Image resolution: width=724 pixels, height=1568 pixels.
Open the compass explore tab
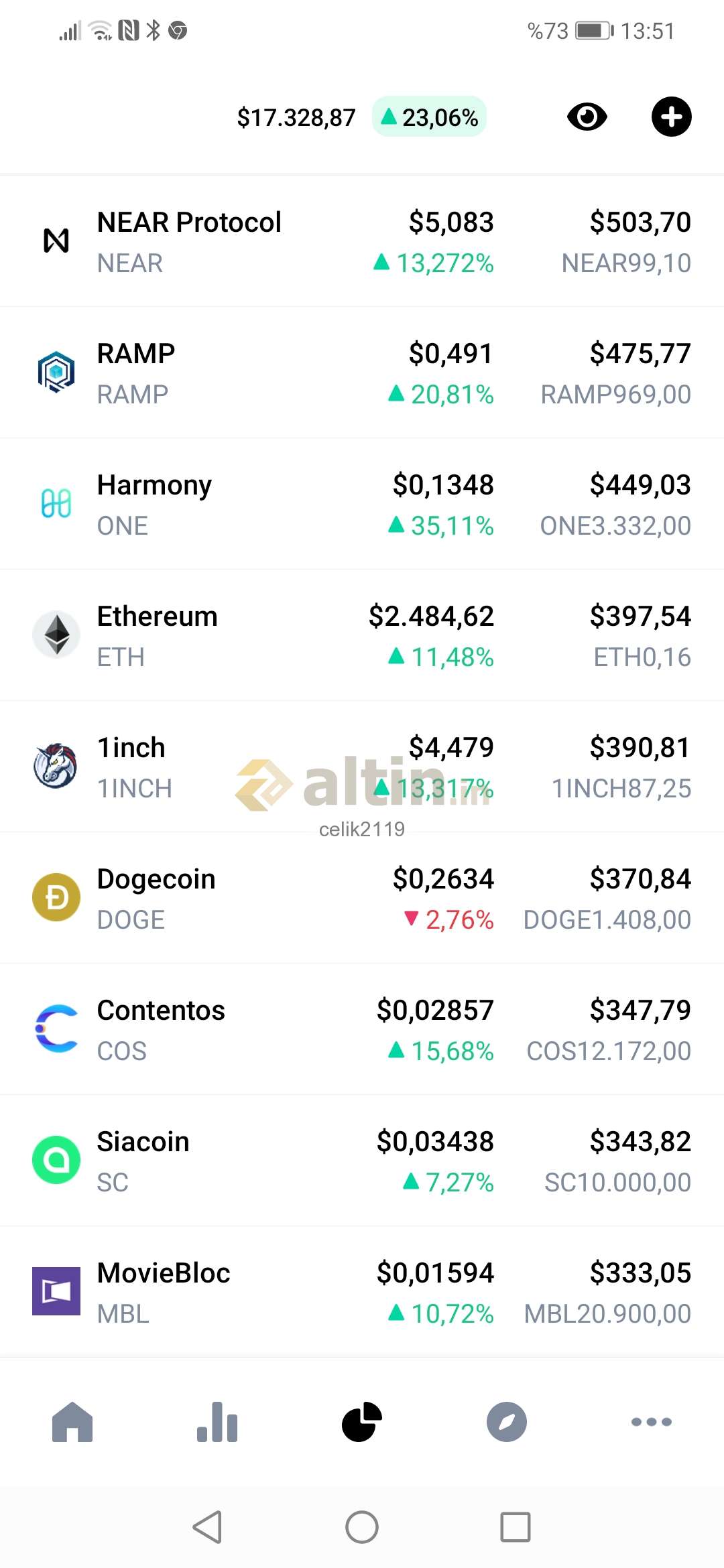click(507, 1421)
